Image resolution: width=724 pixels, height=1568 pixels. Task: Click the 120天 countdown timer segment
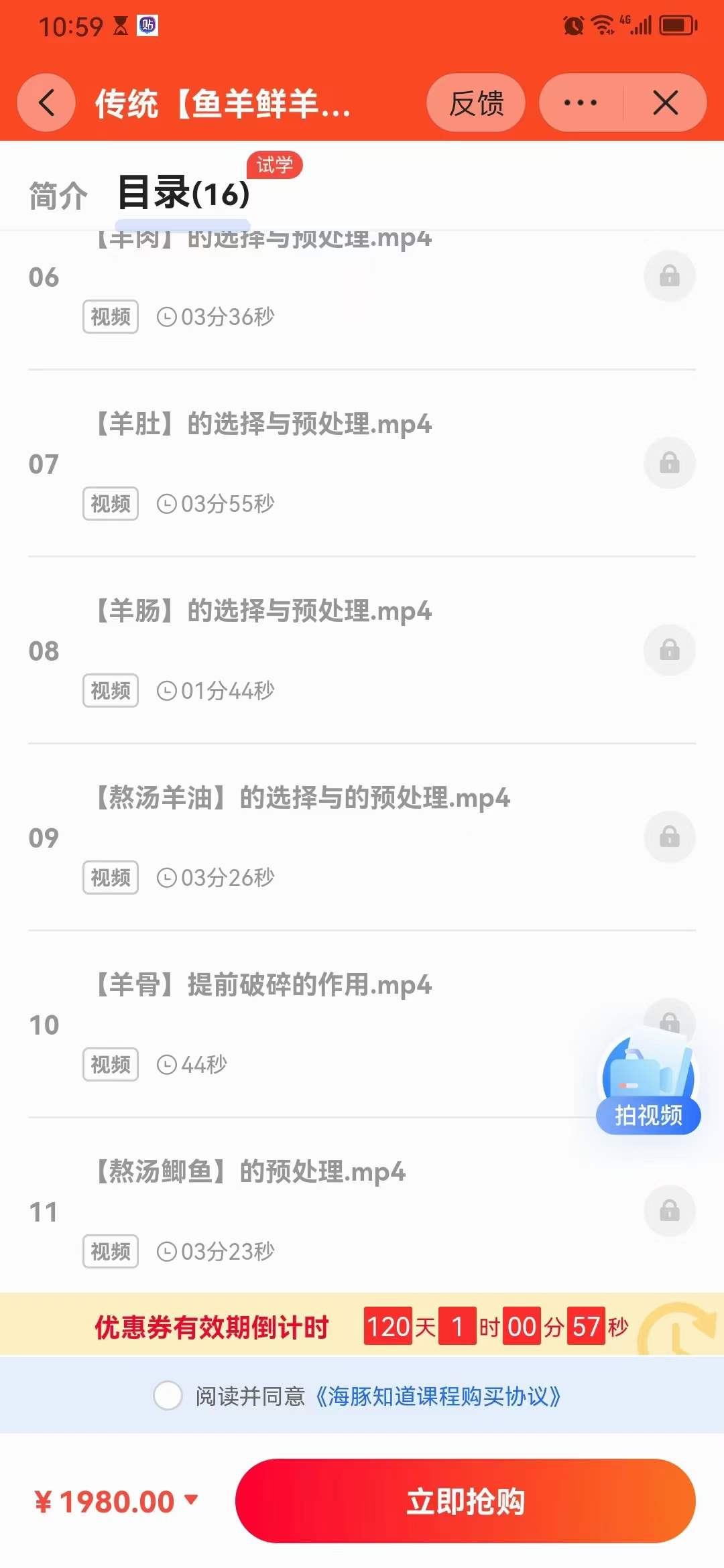coord(386,1327)
